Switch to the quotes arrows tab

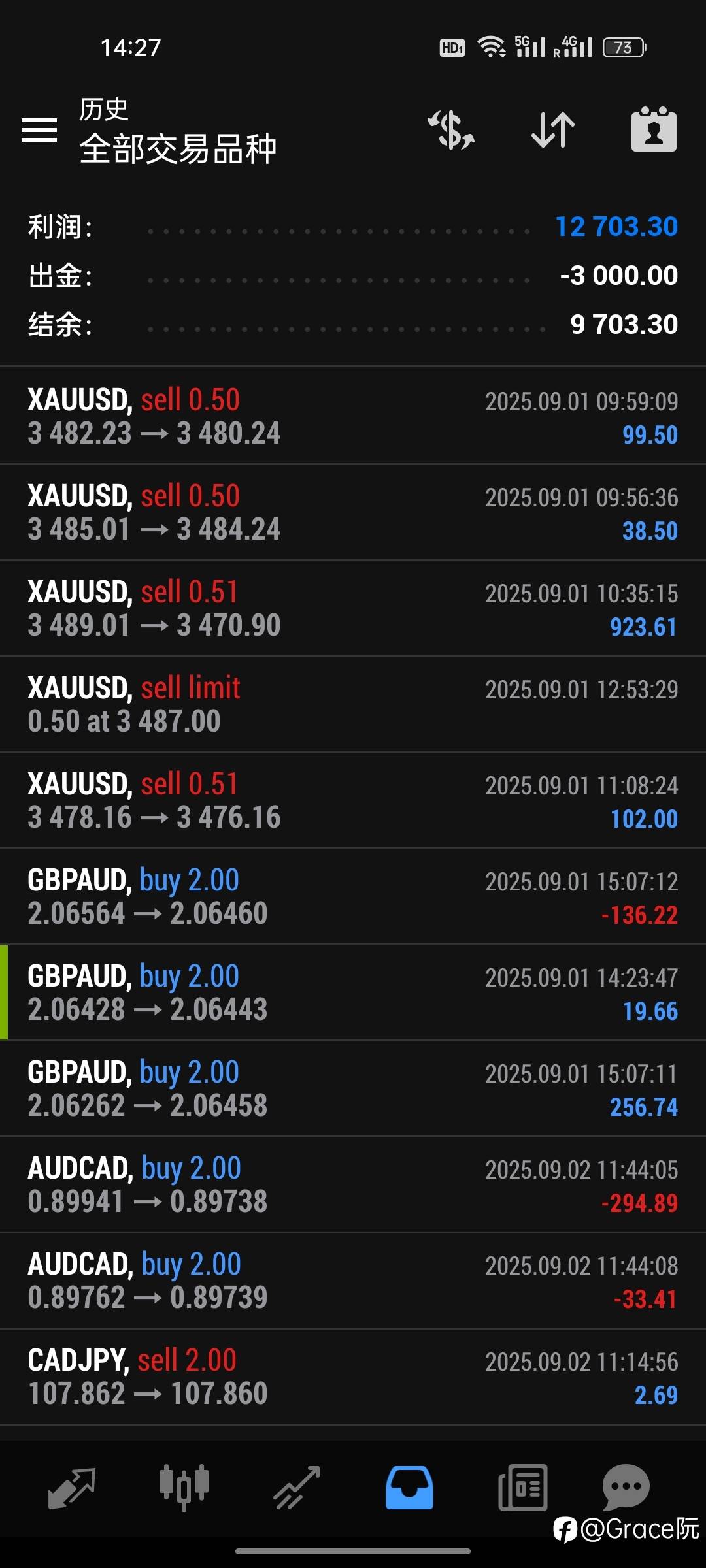pos(72,1488)
